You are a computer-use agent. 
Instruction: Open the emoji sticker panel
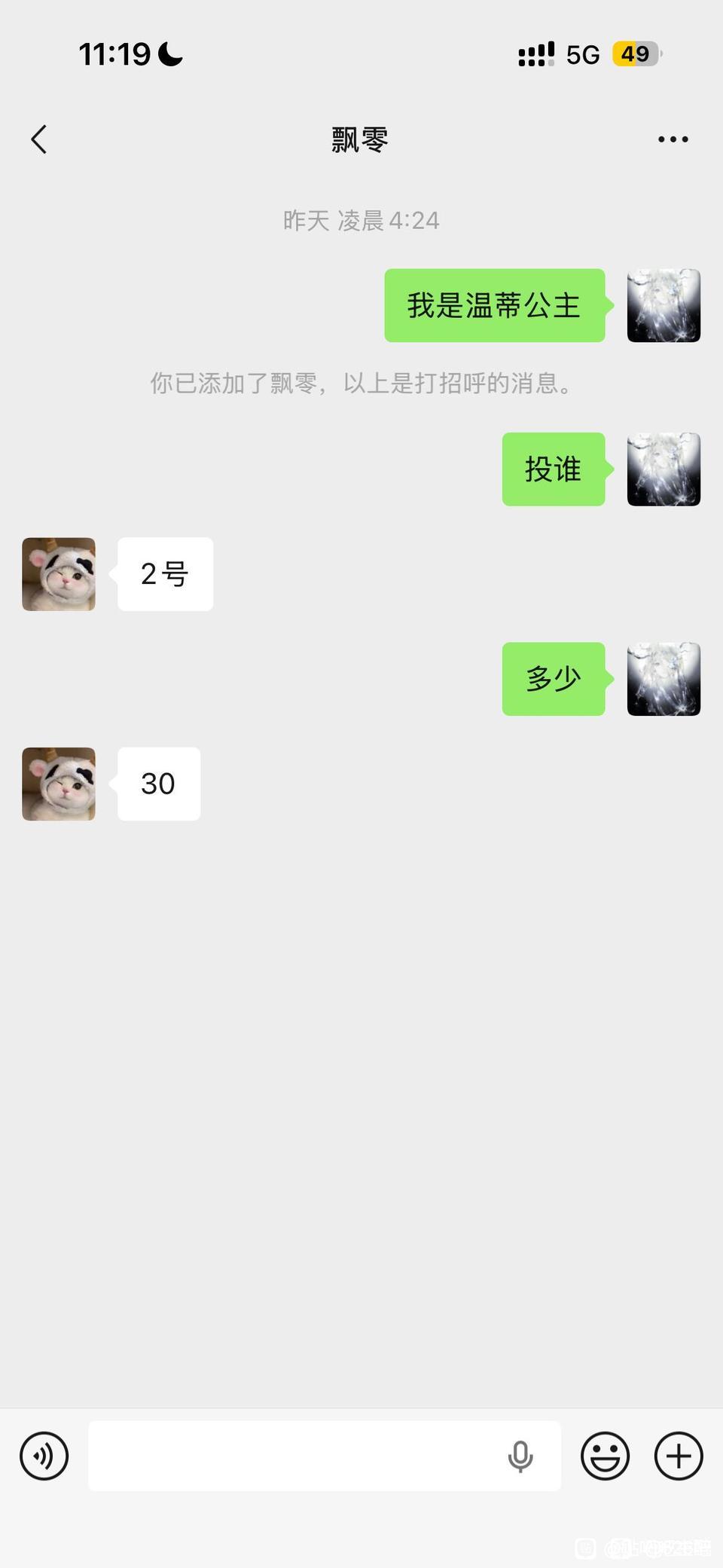coord(605,1456)
